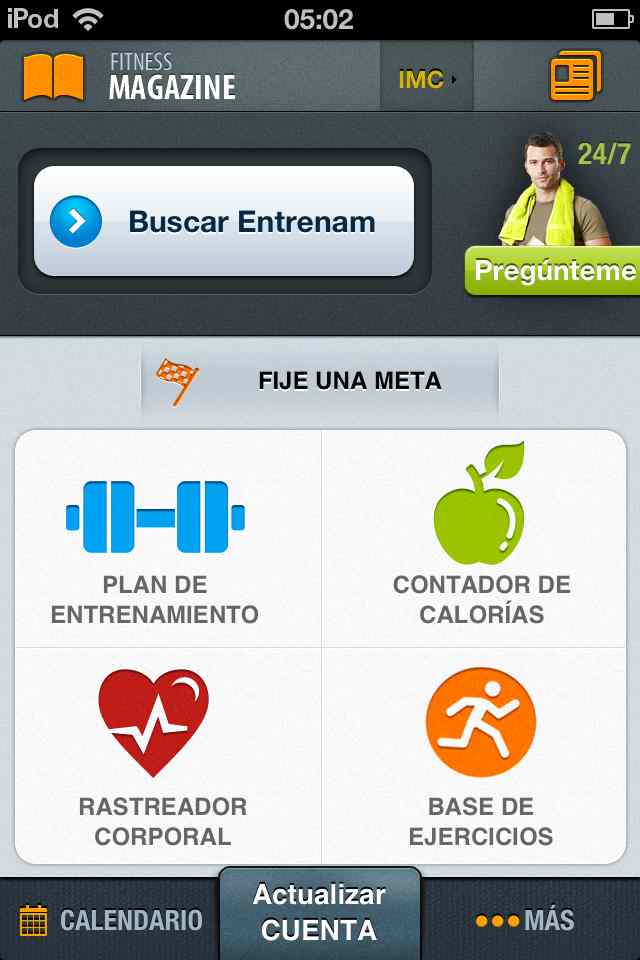This screenshot has height=960, width=640.
Task: Open Plan de Entrenamiento
Action: [155, 540]
